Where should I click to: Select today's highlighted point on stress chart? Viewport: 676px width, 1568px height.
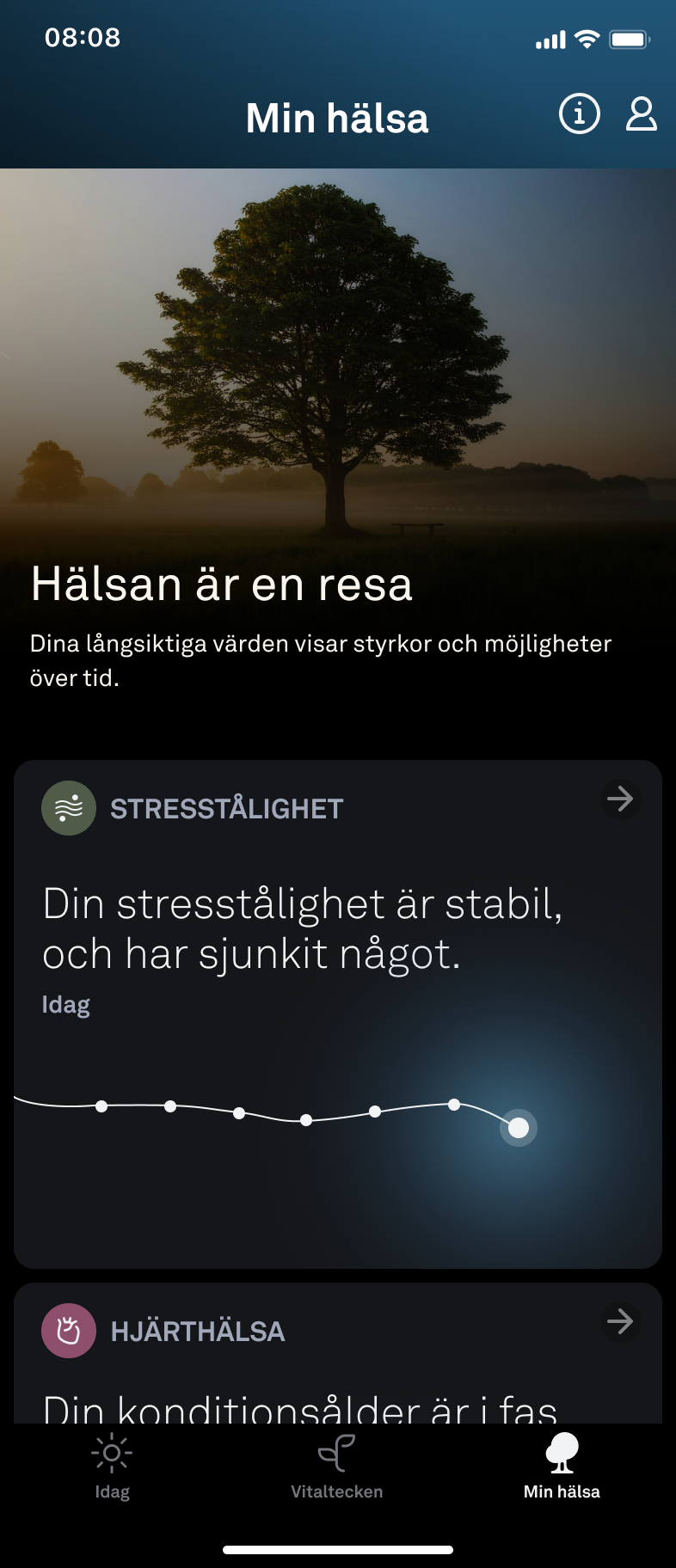click(519, 1128)
